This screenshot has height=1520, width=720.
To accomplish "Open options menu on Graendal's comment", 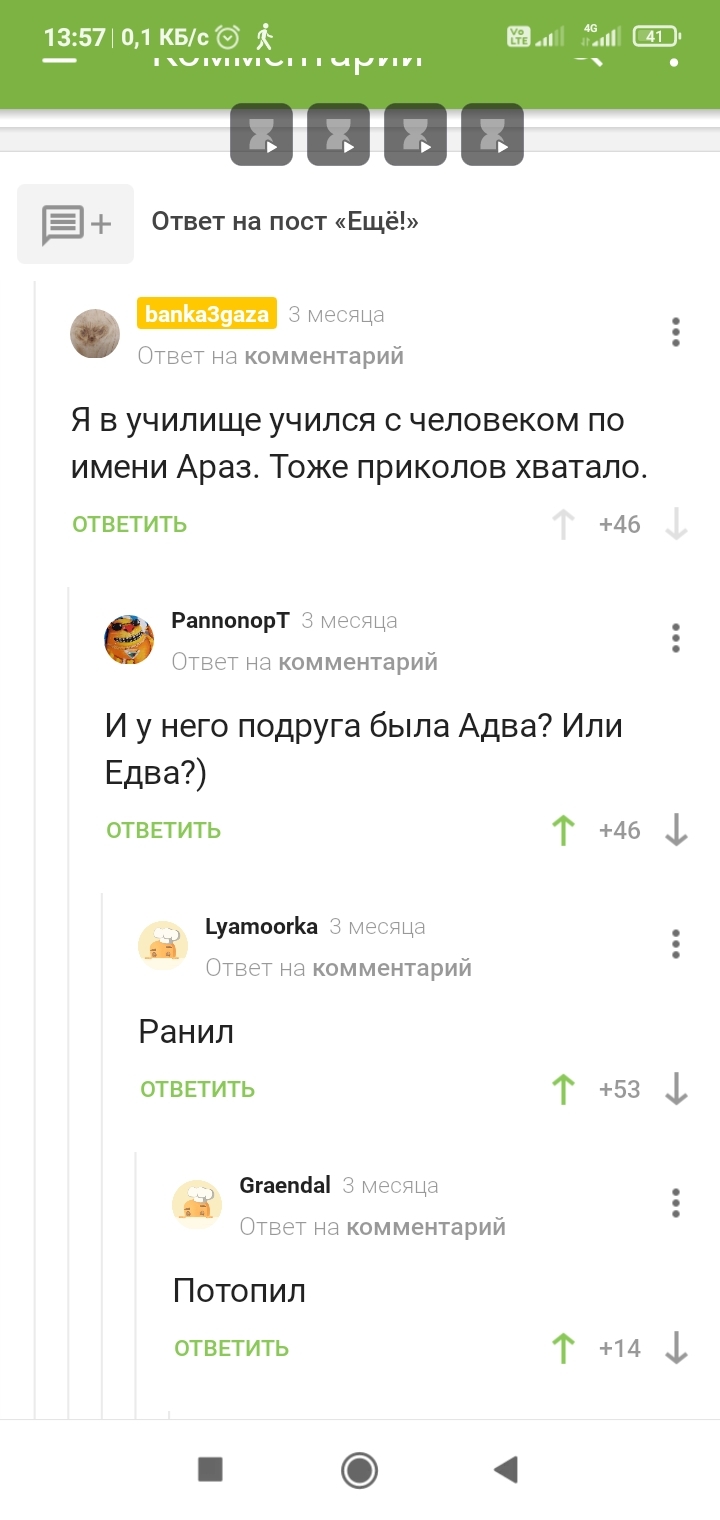I will coord(676,1203).
